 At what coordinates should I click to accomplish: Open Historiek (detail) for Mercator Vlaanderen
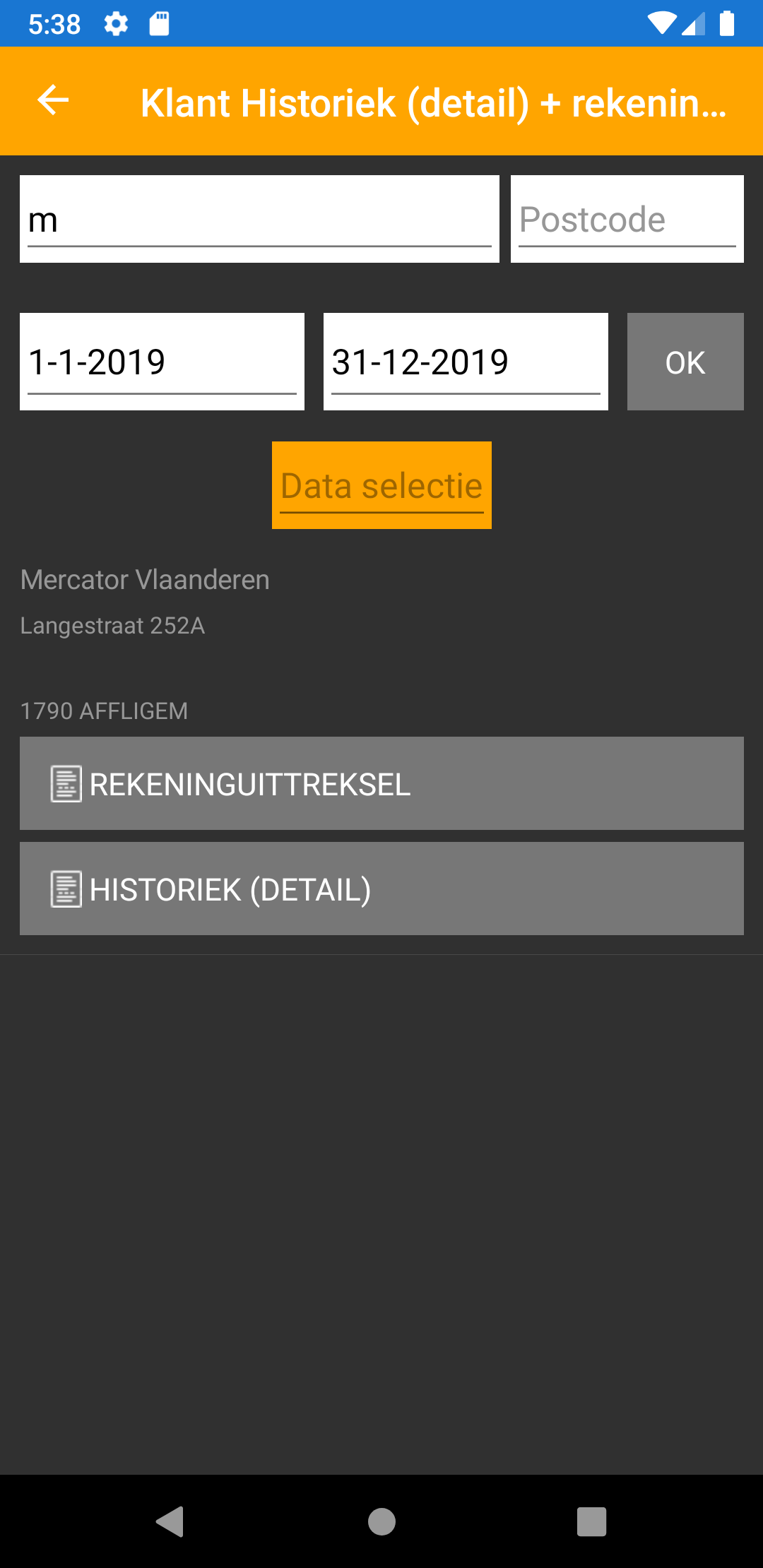(381, 889)
